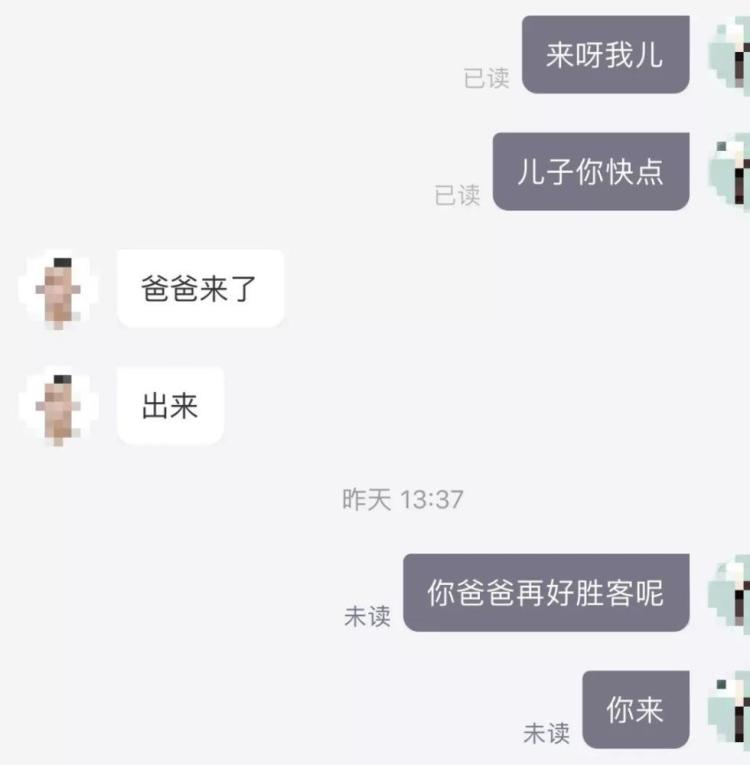
Task: Open the sender's avatar beside "来呀我儿"
Action: [x=730, y=55]
